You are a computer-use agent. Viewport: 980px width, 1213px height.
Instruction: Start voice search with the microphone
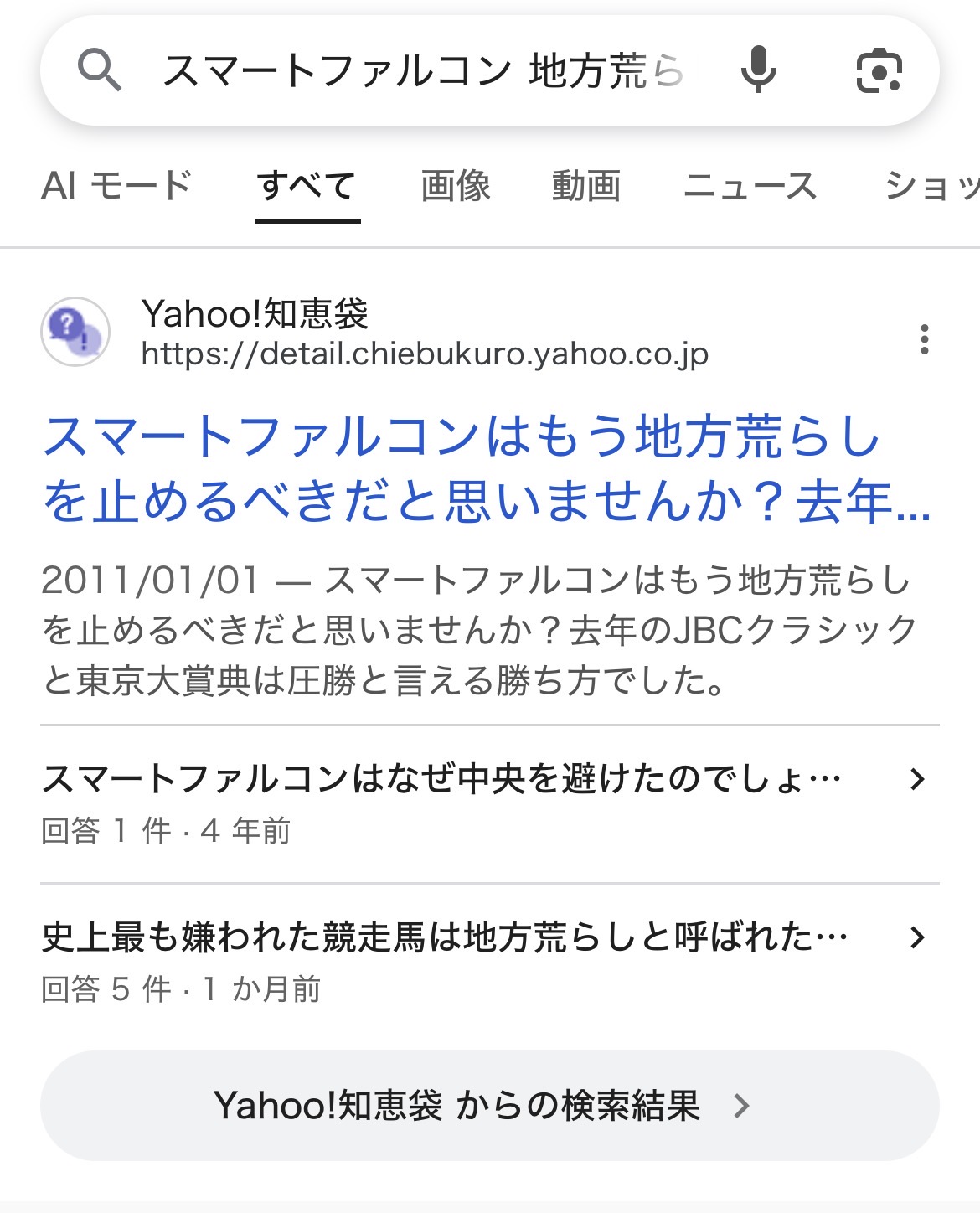pos(759,70)
